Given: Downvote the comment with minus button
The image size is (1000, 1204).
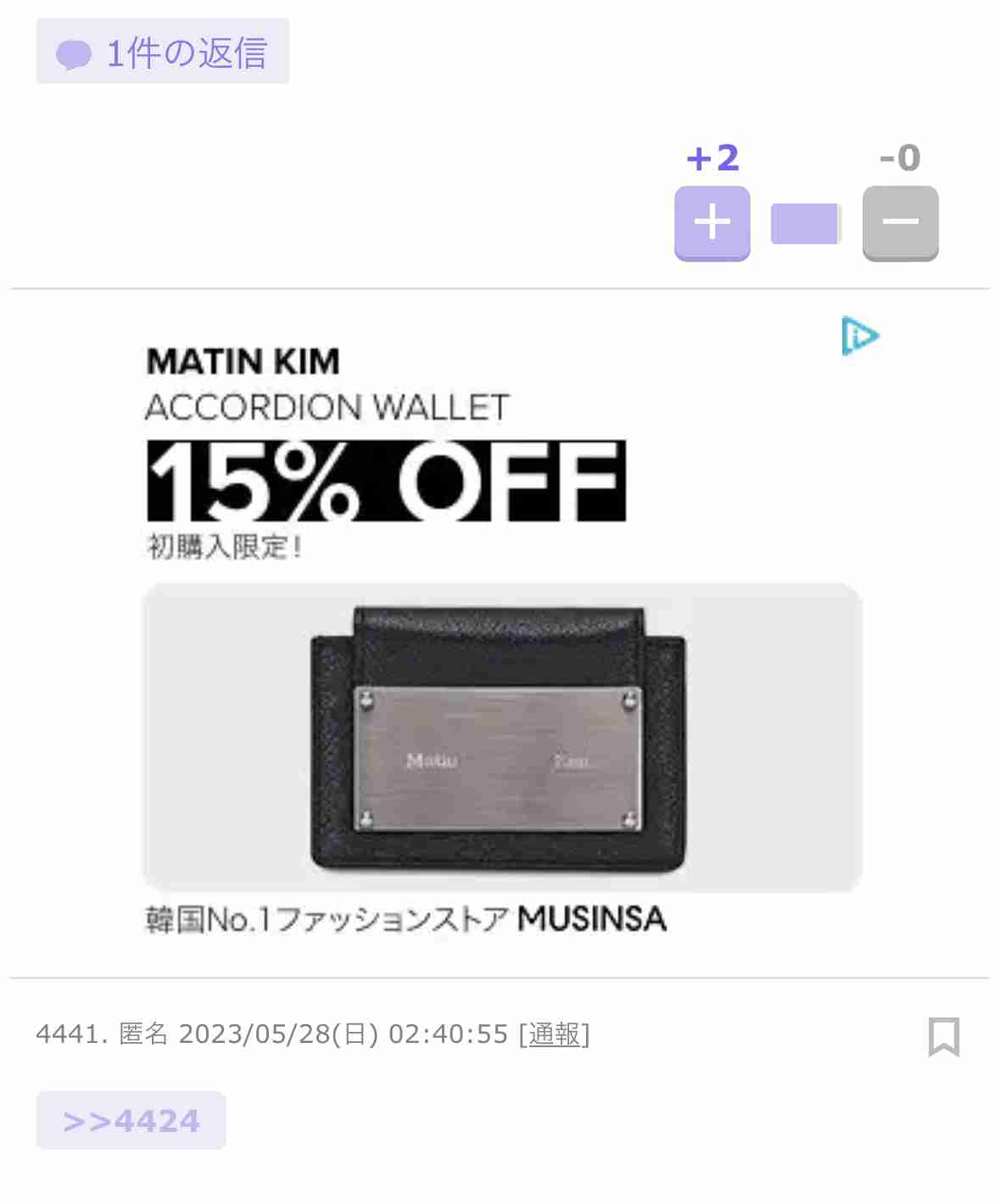Looking at the screenshot, I should 900,223.
